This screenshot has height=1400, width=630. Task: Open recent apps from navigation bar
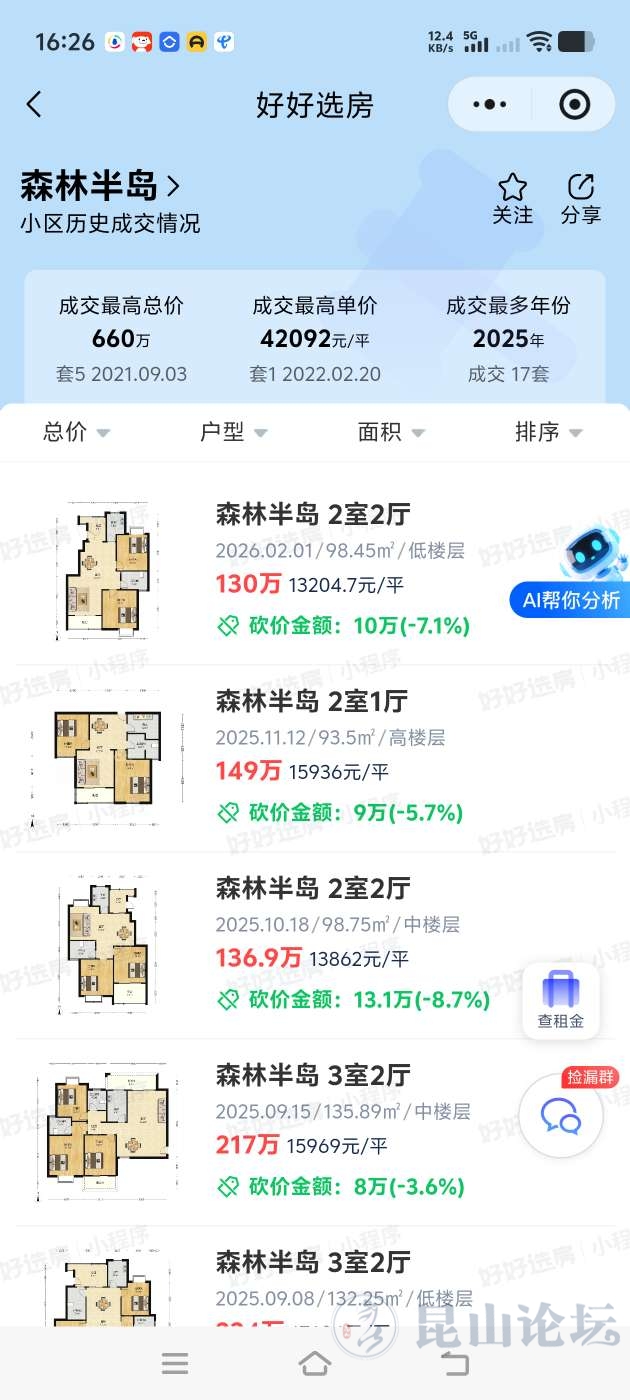click(x=175, y=1362)
